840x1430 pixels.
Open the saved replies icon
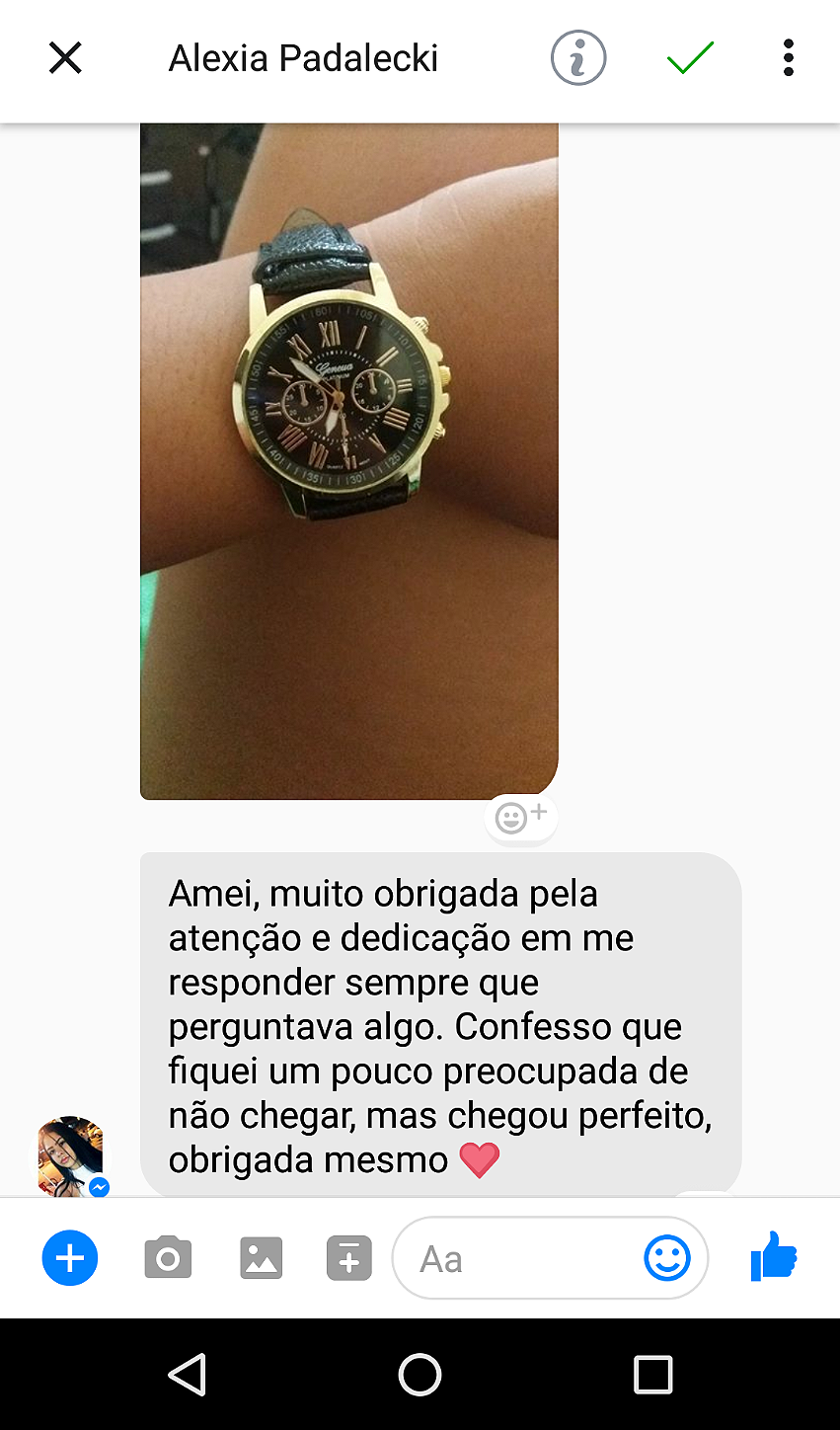point(349,1258)
